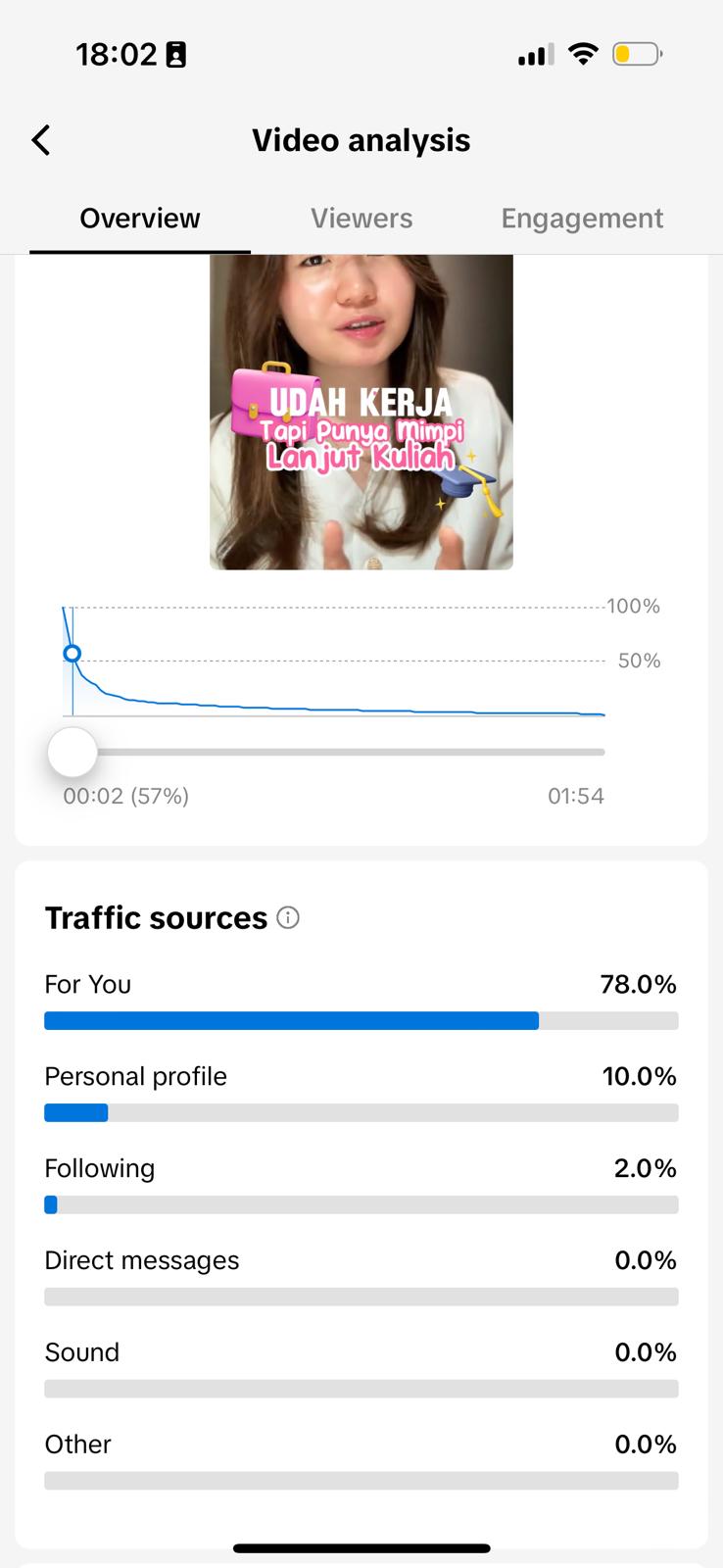Switch to the Engagement tab
Viewport: 723px width, 1568px height.
click(582, 219)
